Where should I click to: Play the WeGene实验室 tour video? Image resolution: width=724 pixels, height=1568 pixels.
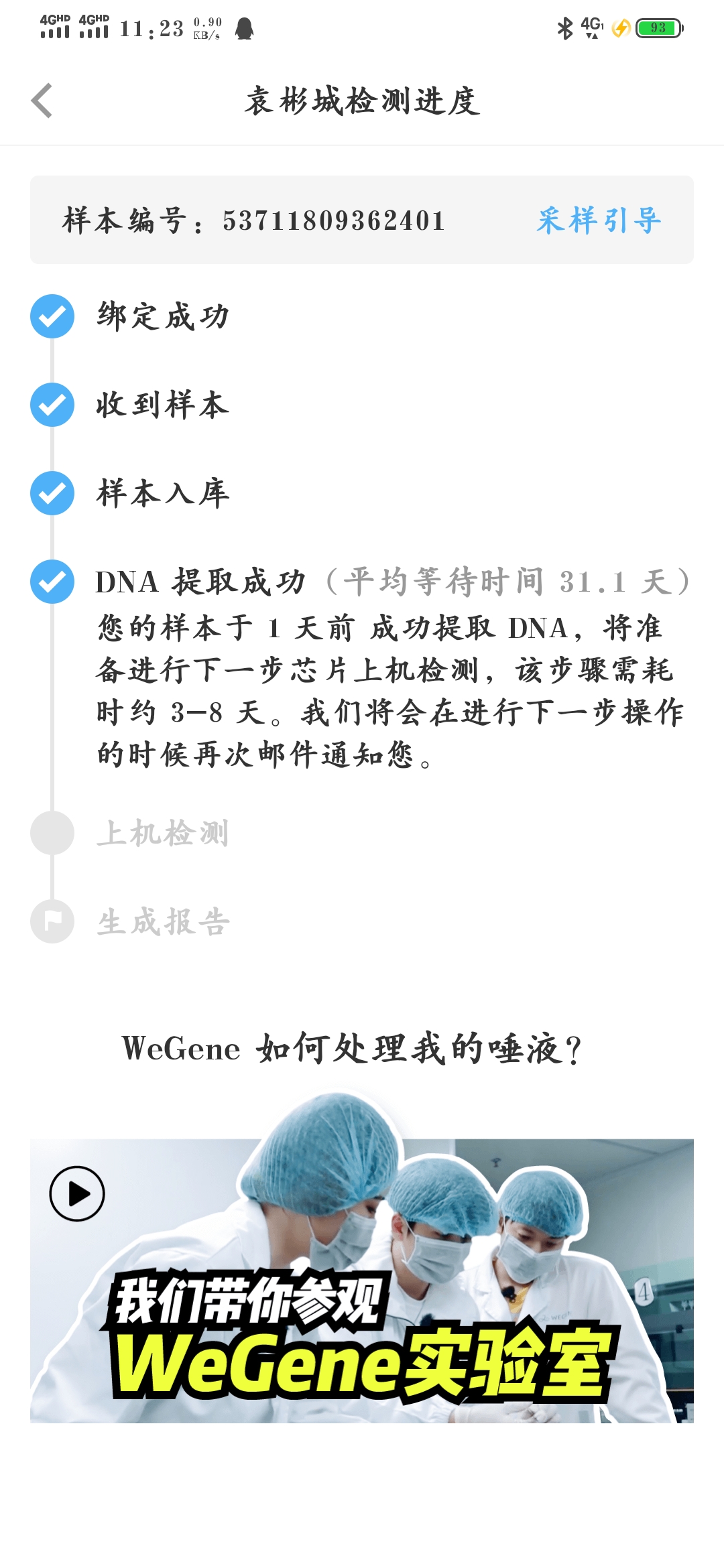pyautogui.click(x=77, y=1193)
